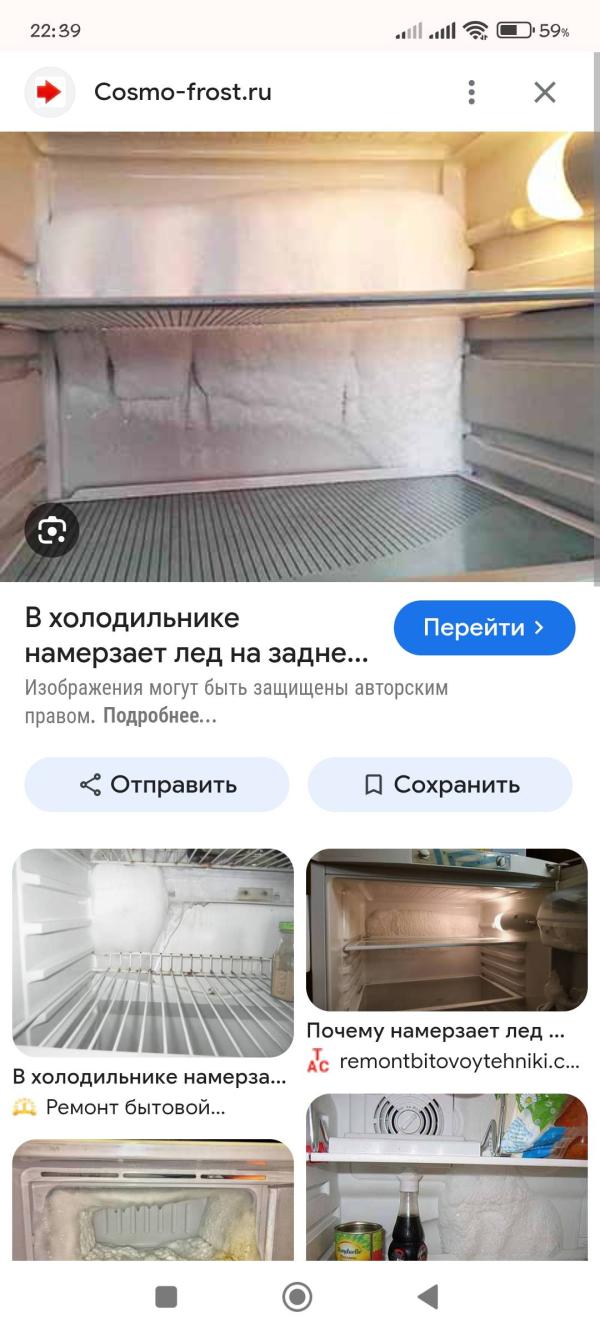Go to the home screen
Screen dimensions: 600x1332
(297, 1297)
